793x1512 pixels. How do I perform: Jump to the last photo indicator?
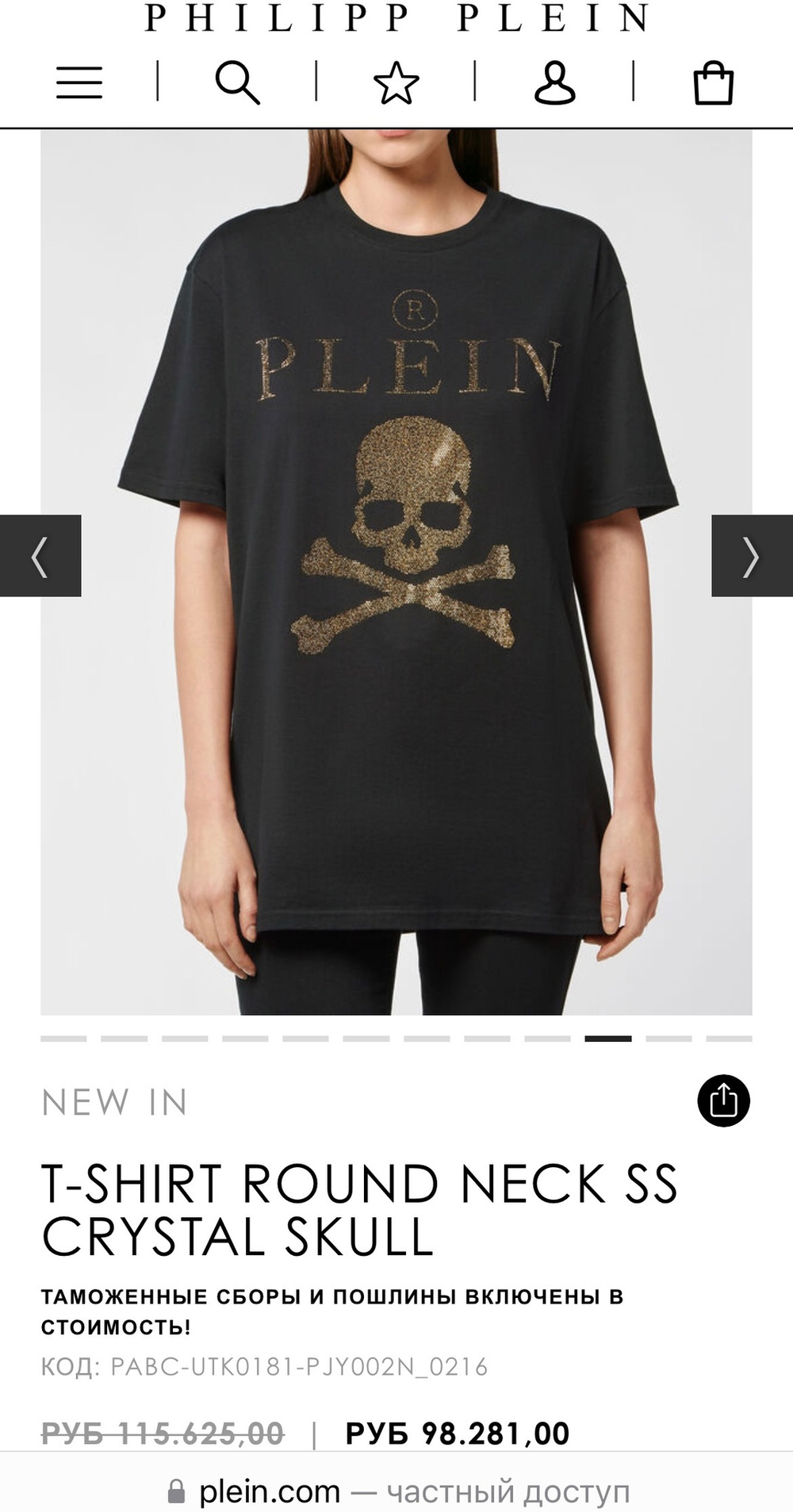click(729, 1038)
